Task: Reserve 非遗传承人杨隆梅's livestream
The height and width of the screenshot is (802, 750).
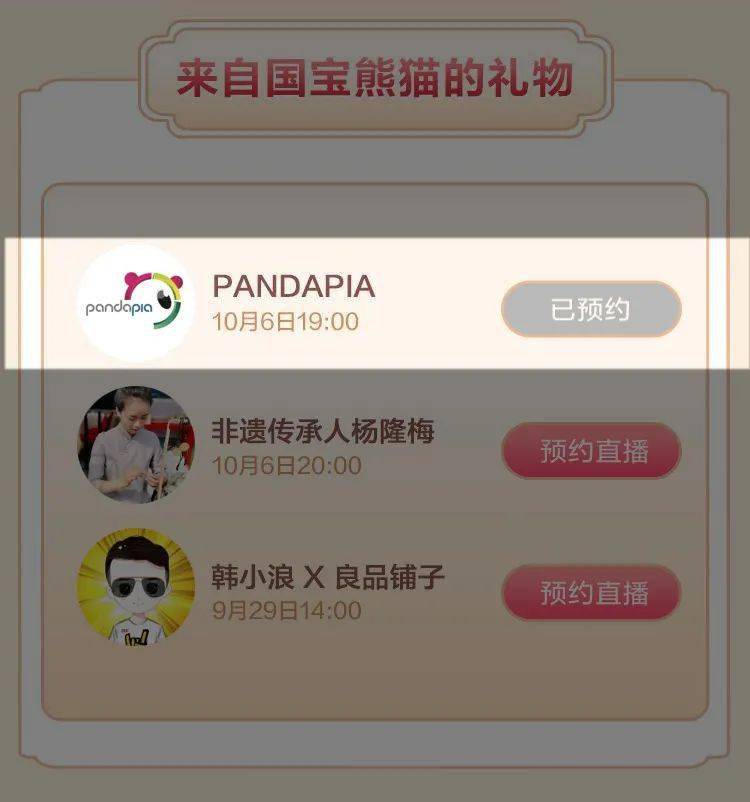Action: coord(591,451)
